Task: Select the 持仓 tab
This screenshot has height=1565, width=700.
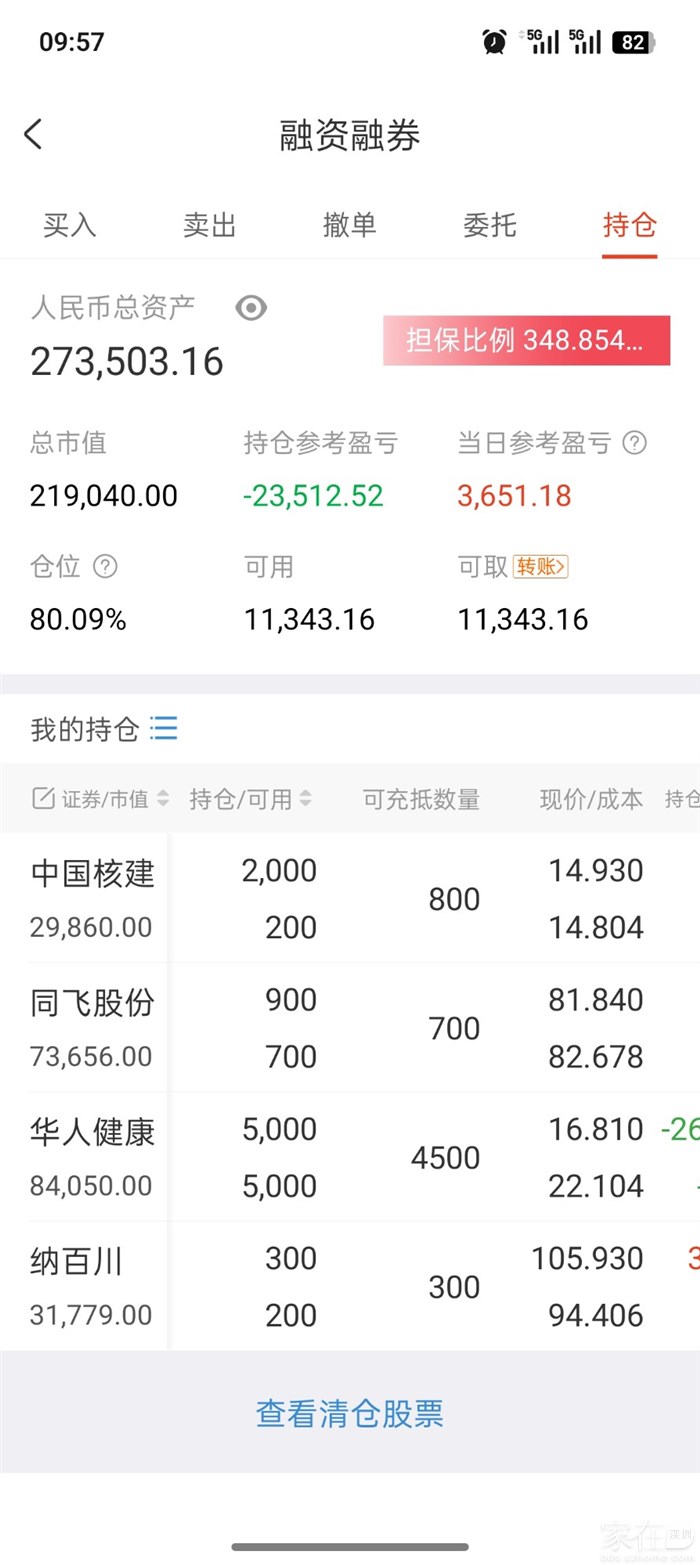Action: coord(630,225)
